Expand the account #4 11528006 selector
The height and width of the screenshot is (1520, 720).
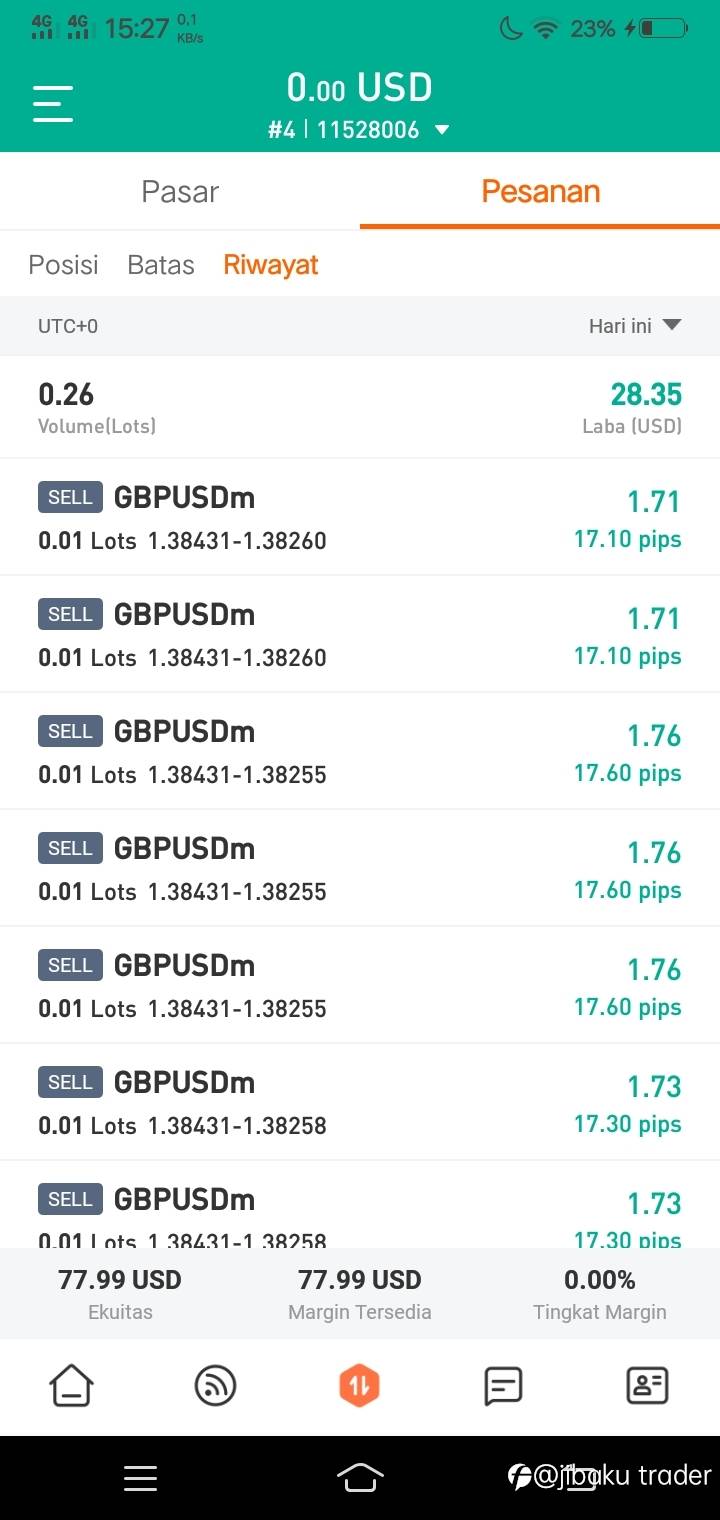(359, 130)
